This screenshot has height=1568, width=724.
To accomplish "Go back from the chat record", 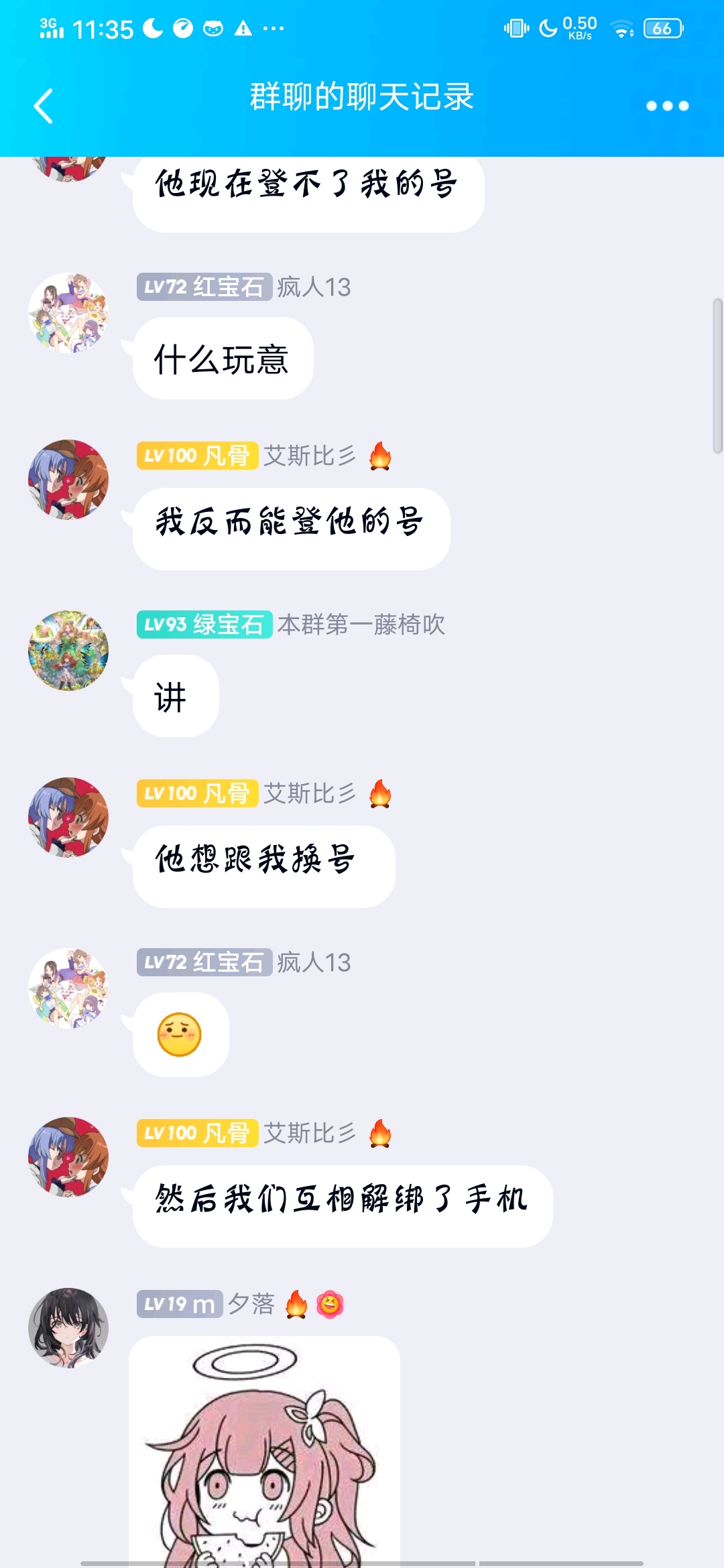I will tap(44, 106).
